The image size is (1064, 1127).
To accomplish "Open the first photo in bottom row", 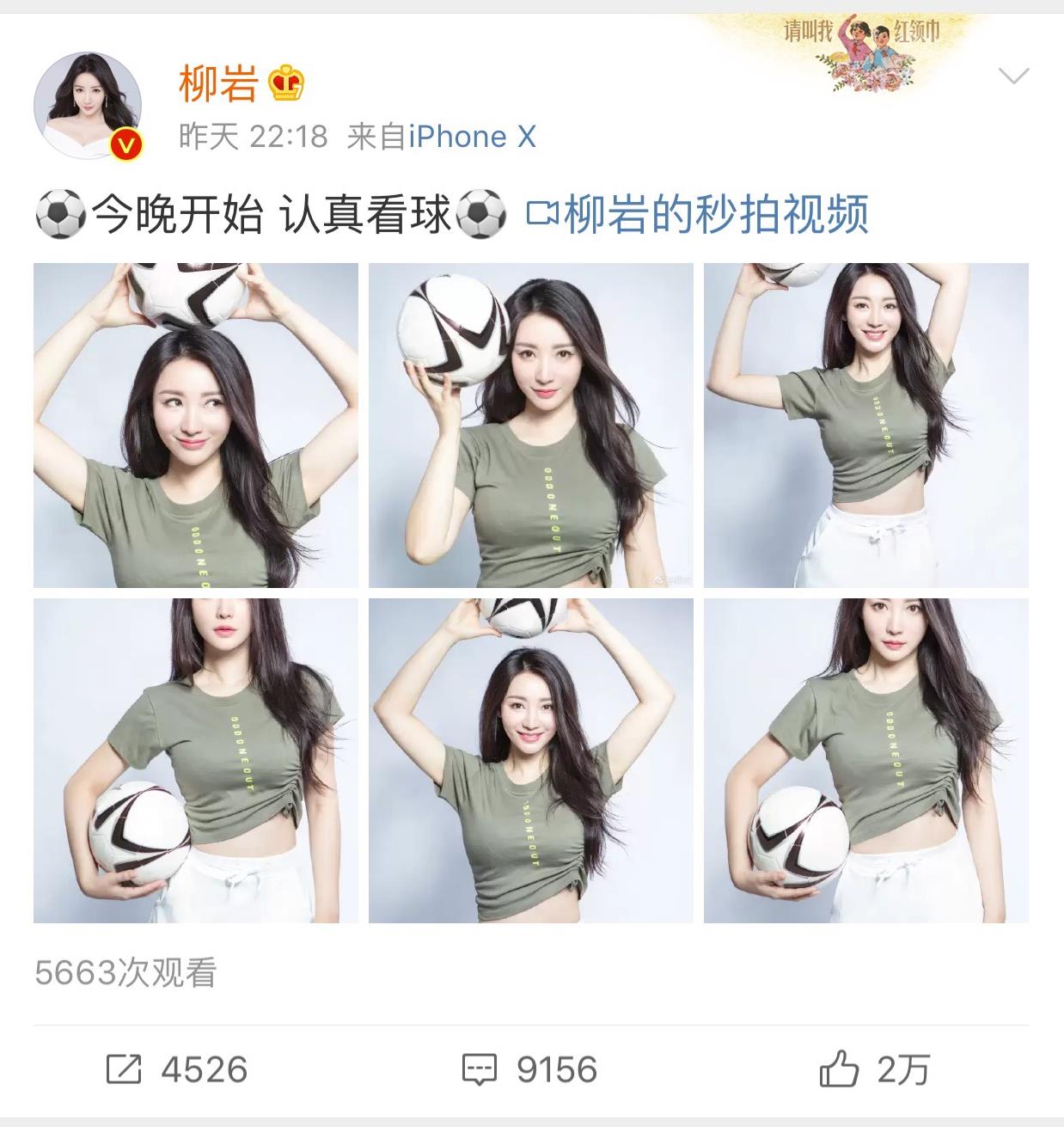I will [196, 761].
